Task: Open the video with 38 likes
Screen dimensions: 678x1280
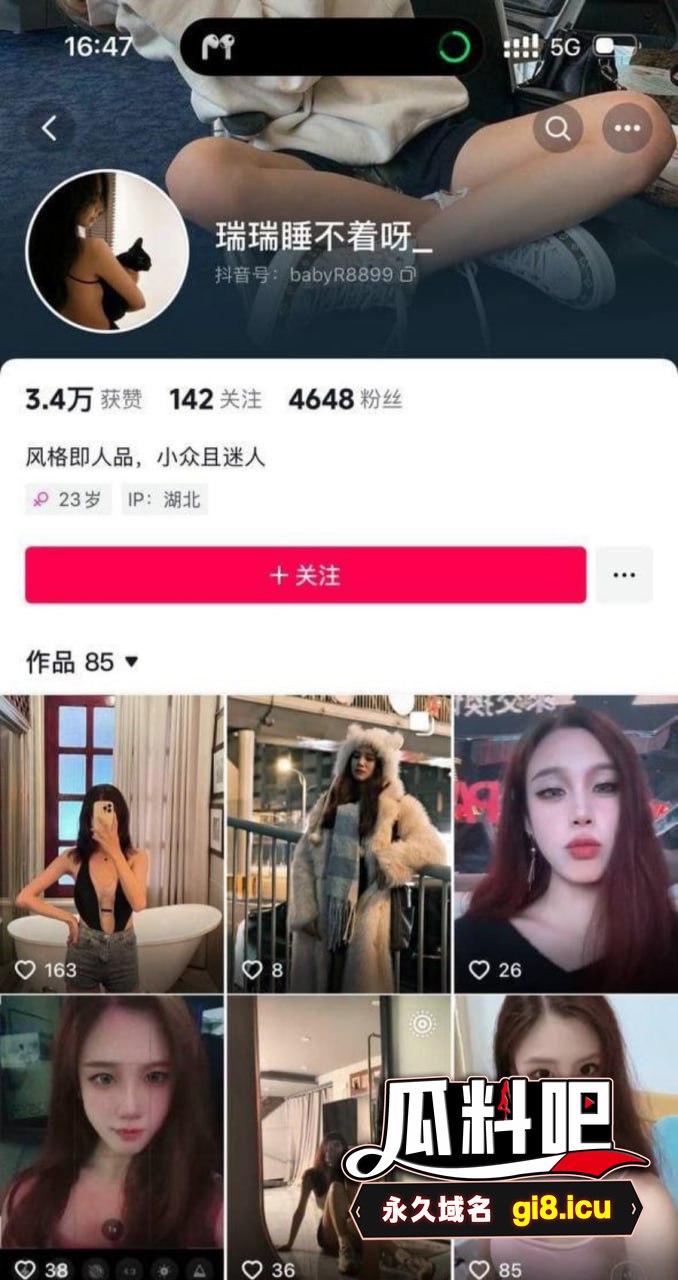Action: [x=112, y=1135]
